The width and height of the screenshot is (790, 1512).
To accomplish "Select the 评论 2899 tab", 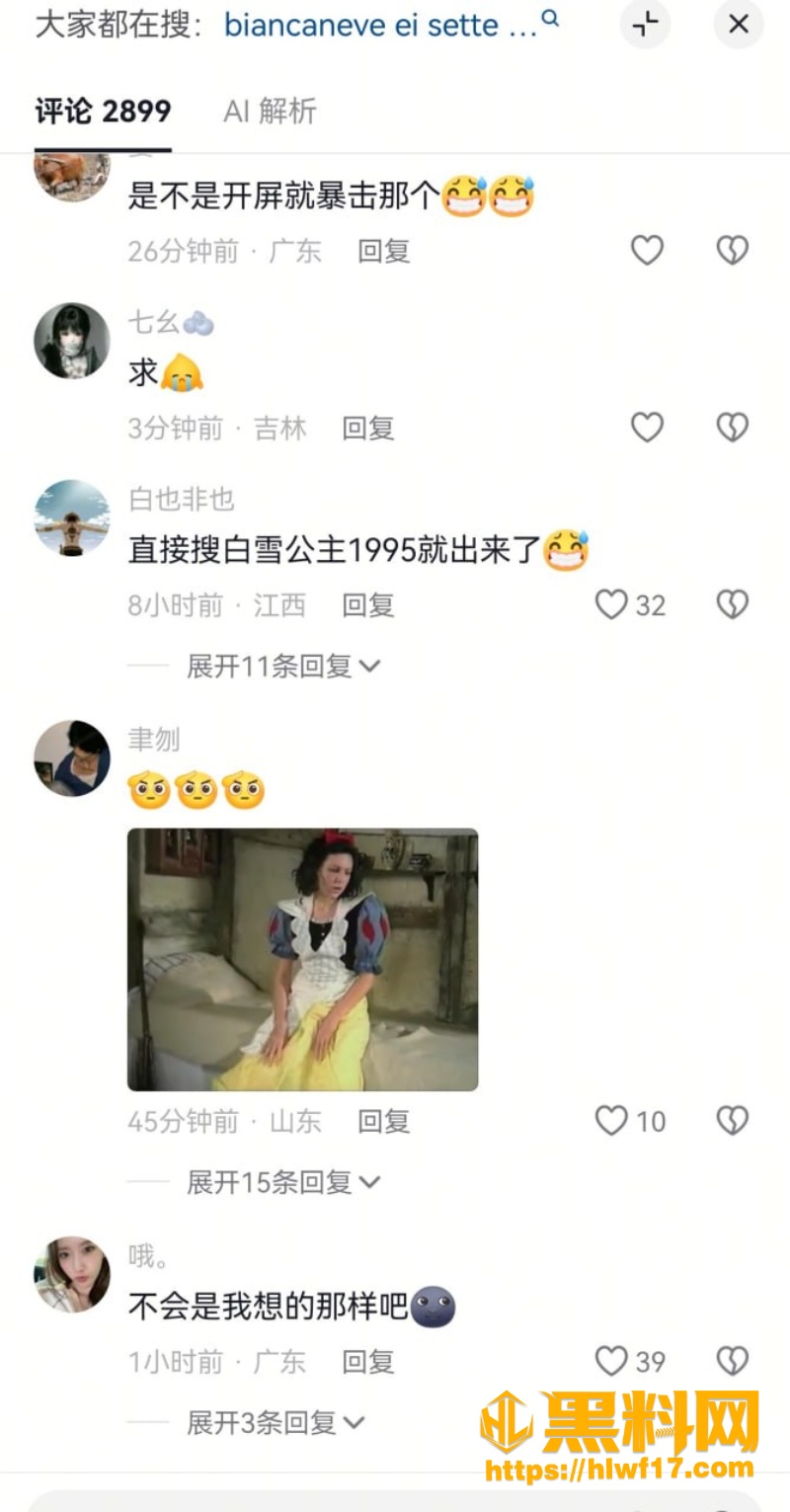I will tap(103, 111).
